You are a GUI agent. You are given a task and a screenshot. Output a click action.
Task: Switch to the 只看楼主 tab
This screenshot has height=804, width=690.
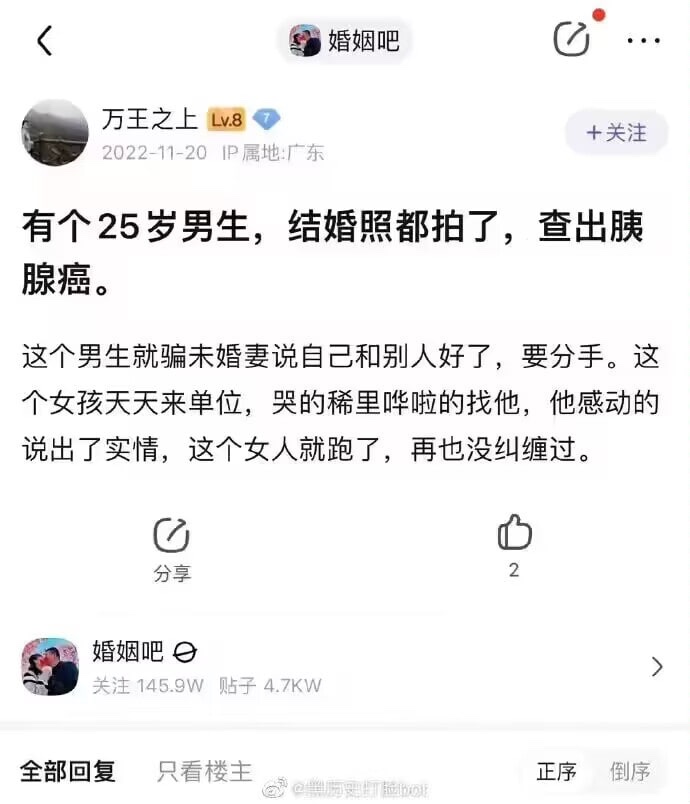(x=205, y=771)
